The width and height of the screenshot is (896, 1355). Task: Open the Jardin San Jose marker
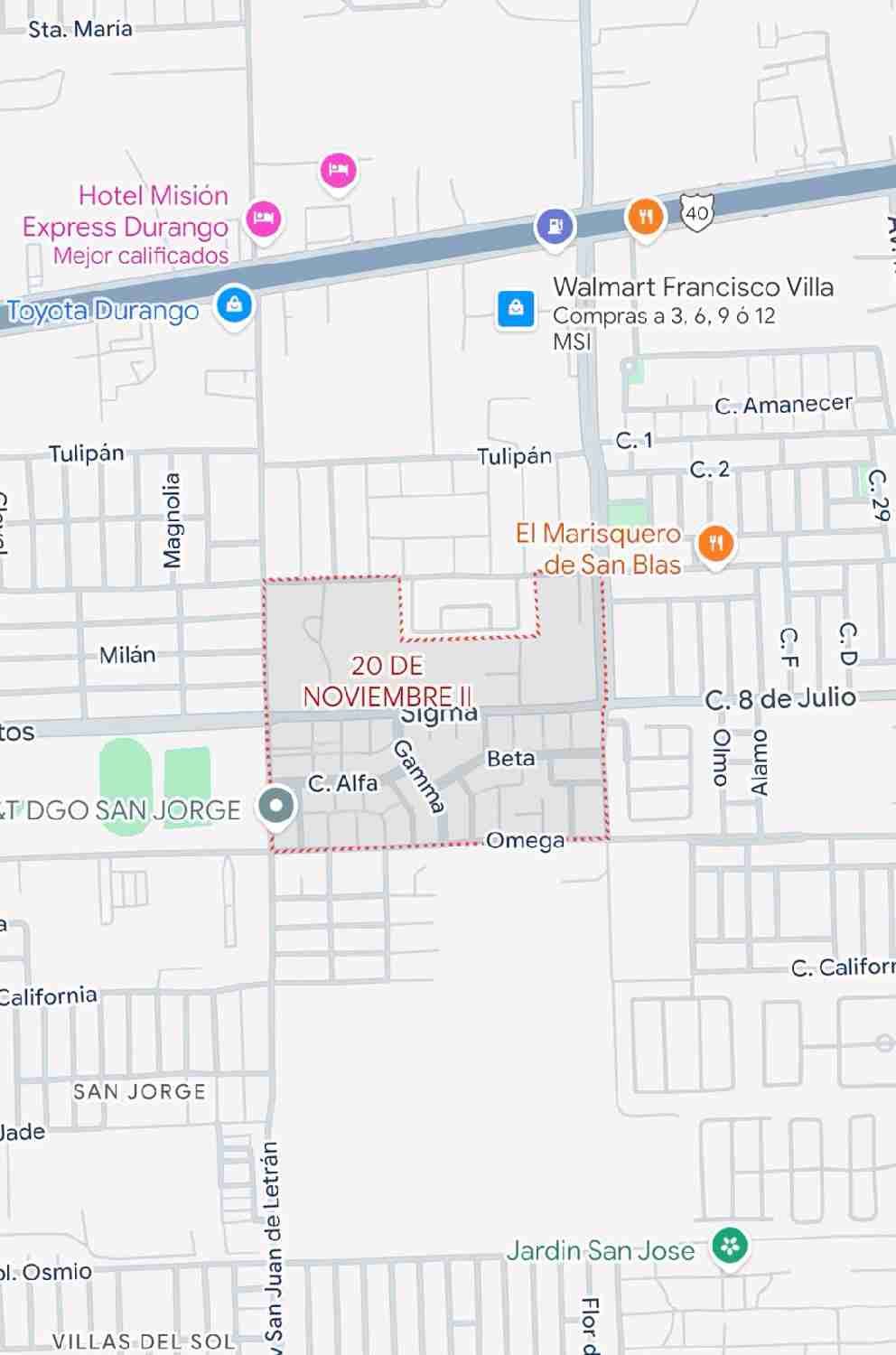(x=730, y=1248)
